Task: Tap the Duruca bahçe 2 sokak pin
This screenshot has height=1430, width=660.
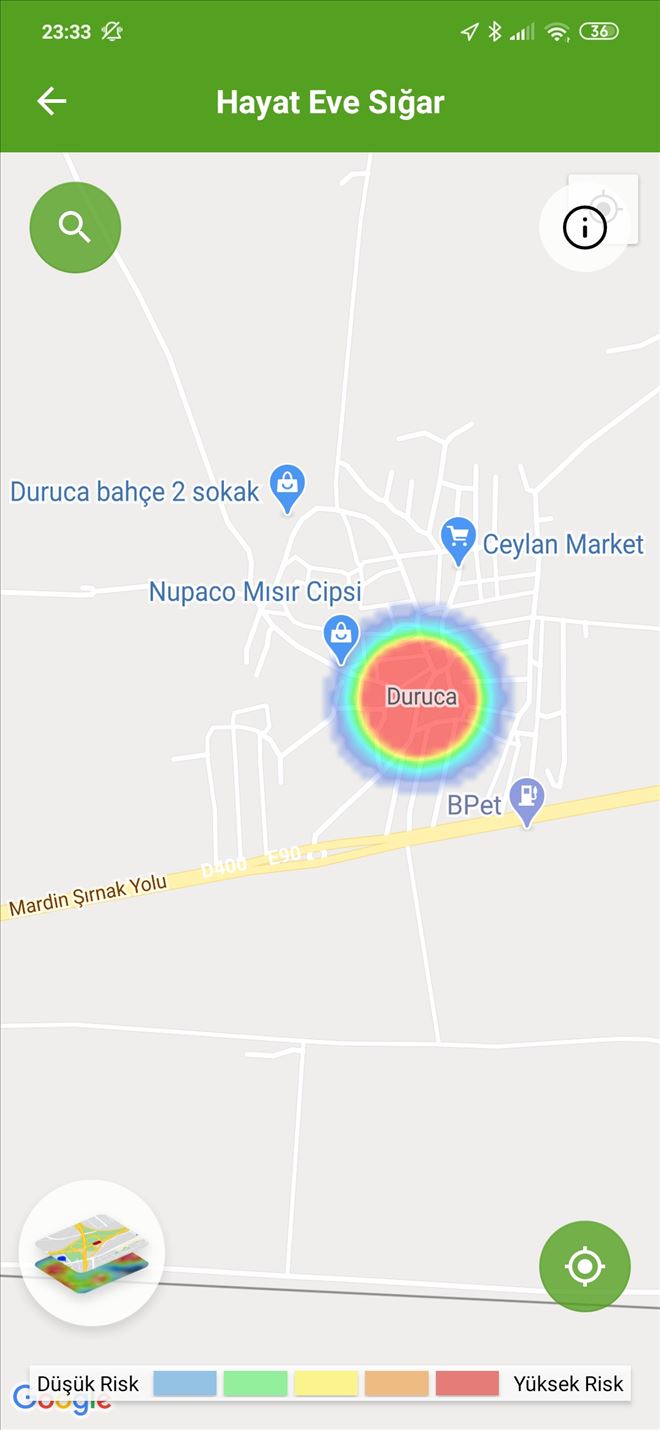Action: click(x=288, y=487)
